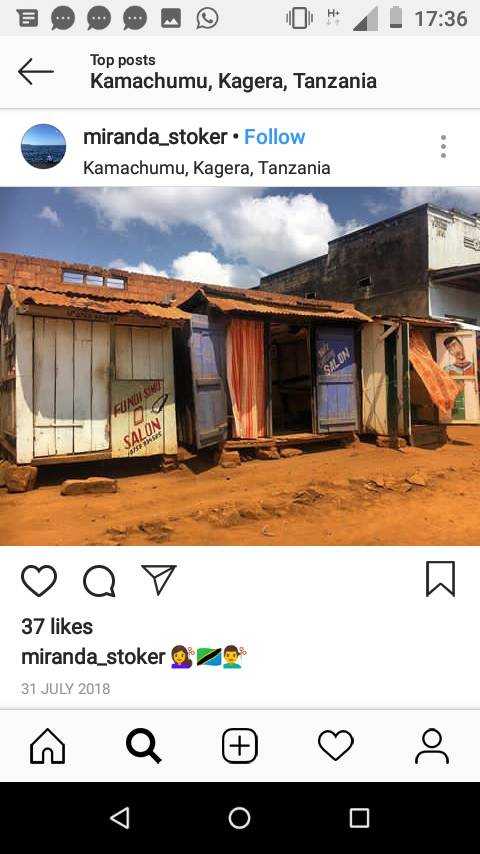480x854 pixels.
Task: Go back from Top posts
Action: pos(35,71)
